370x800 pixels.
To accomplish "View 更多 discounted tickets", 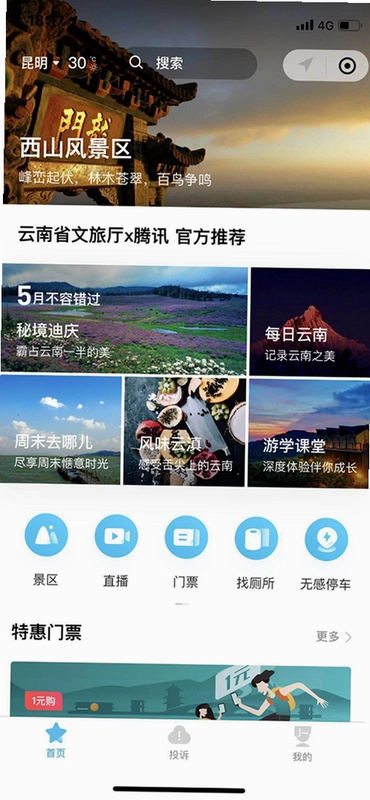I will pos(334,636).
